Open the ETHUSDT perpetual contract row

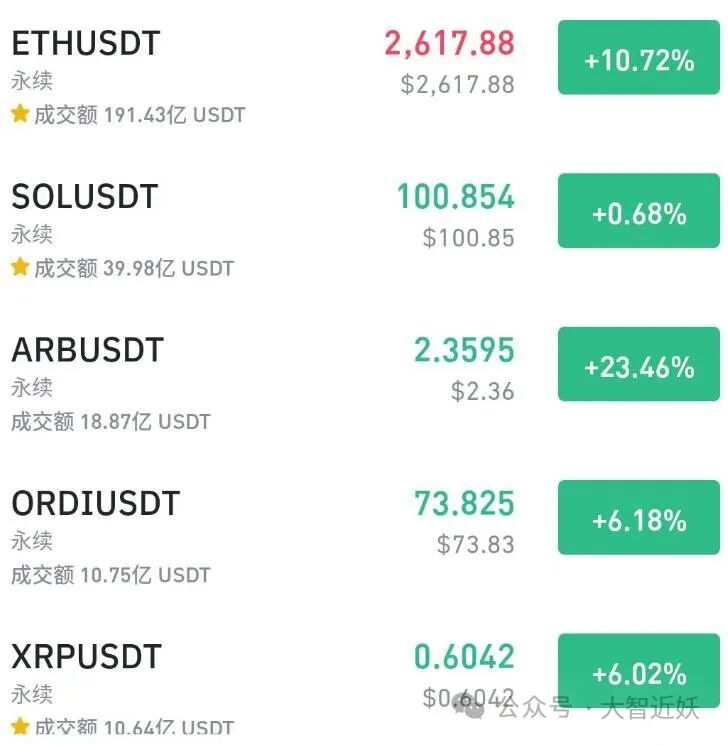(x=364, y=76)
